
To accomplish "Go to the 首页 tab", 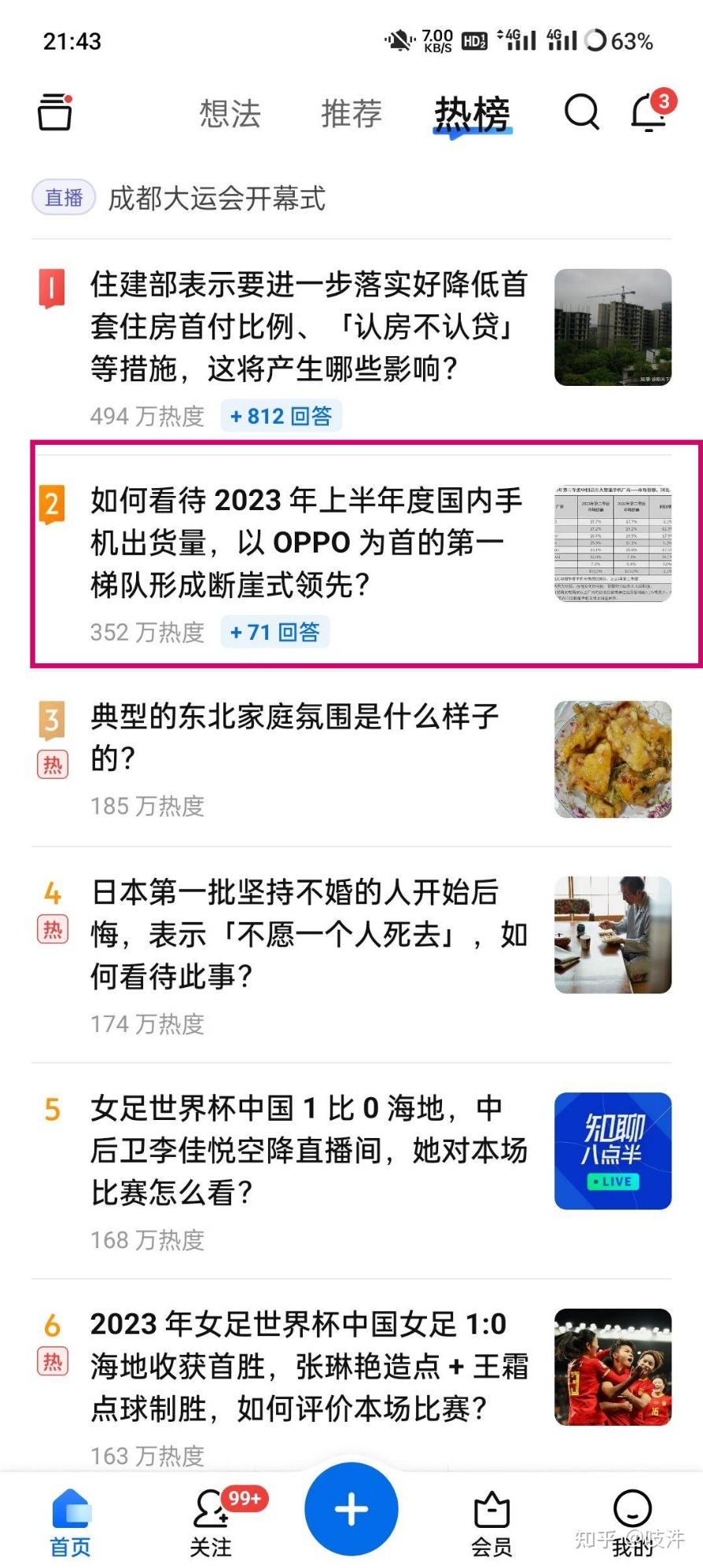I will click(71, 1523).
